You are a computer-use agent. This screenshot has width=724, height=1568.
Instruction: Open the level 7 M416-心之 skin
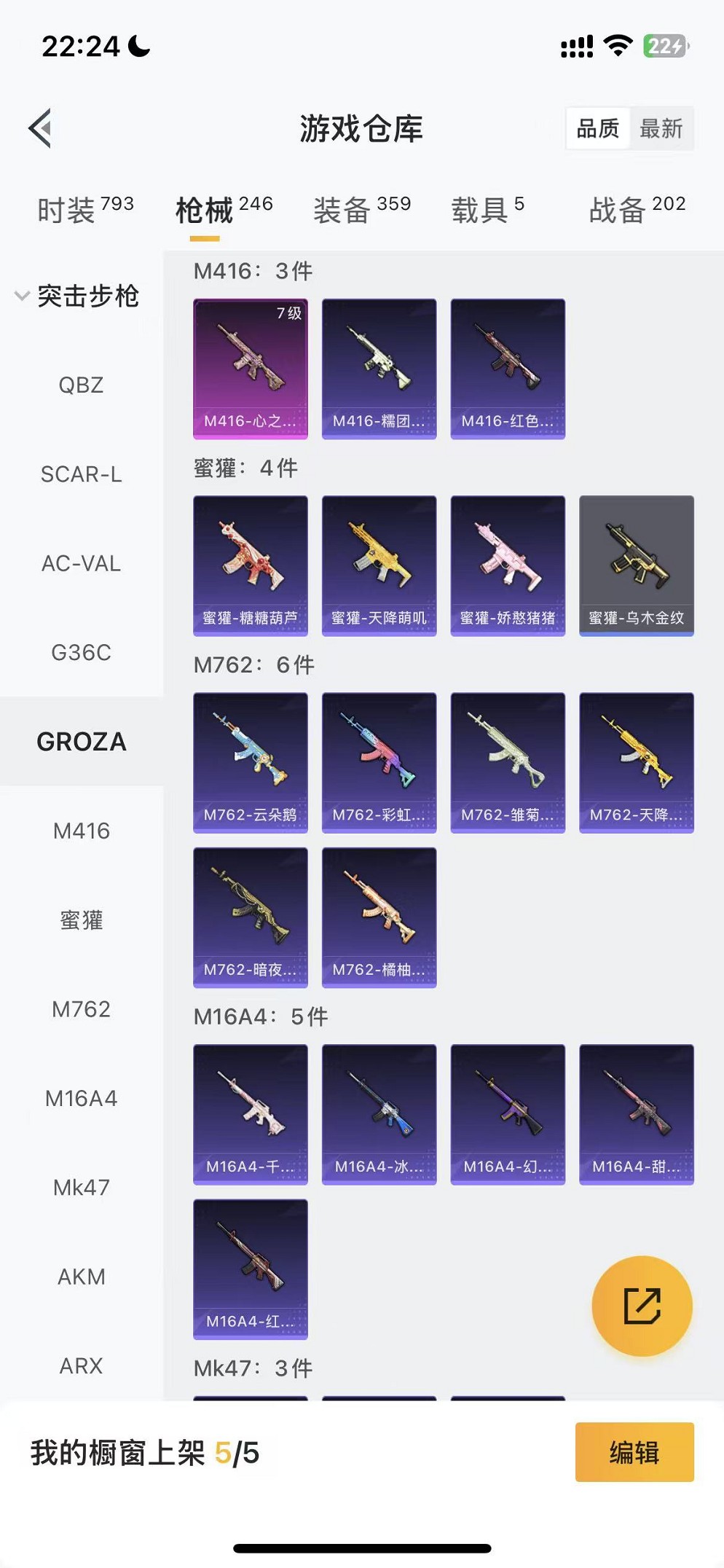pyautogui.click(x=250, y=369)
